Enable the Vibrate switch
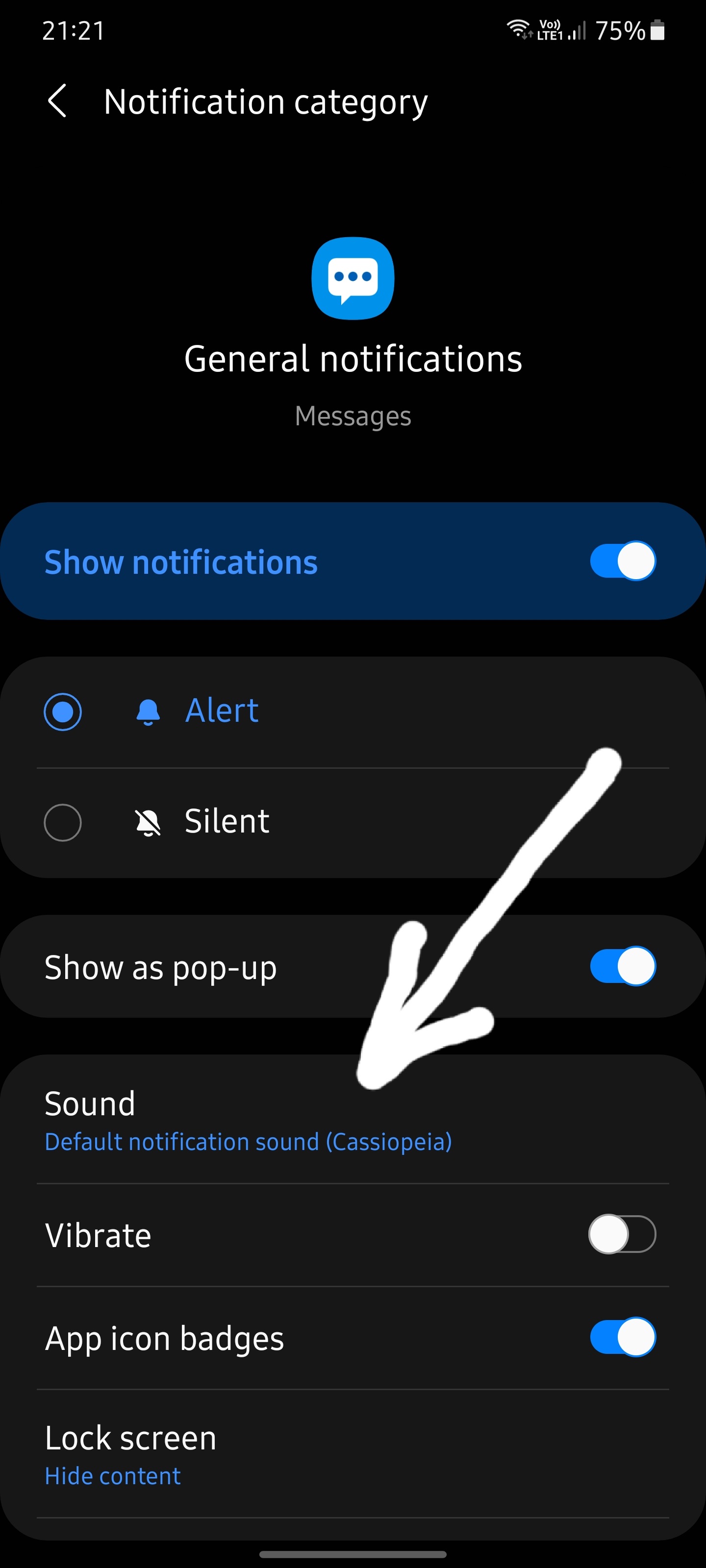This screenshot has height=1568, width=706. pos(622,1234)
